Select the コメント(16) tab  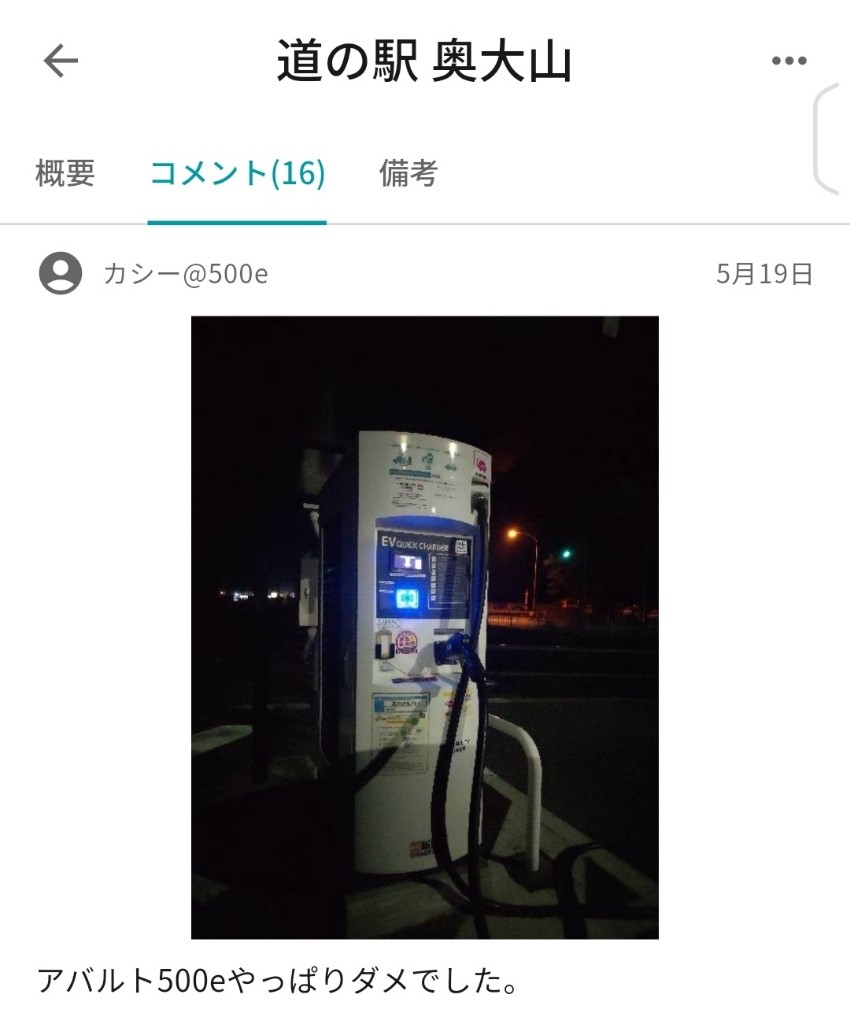[237, 174]
